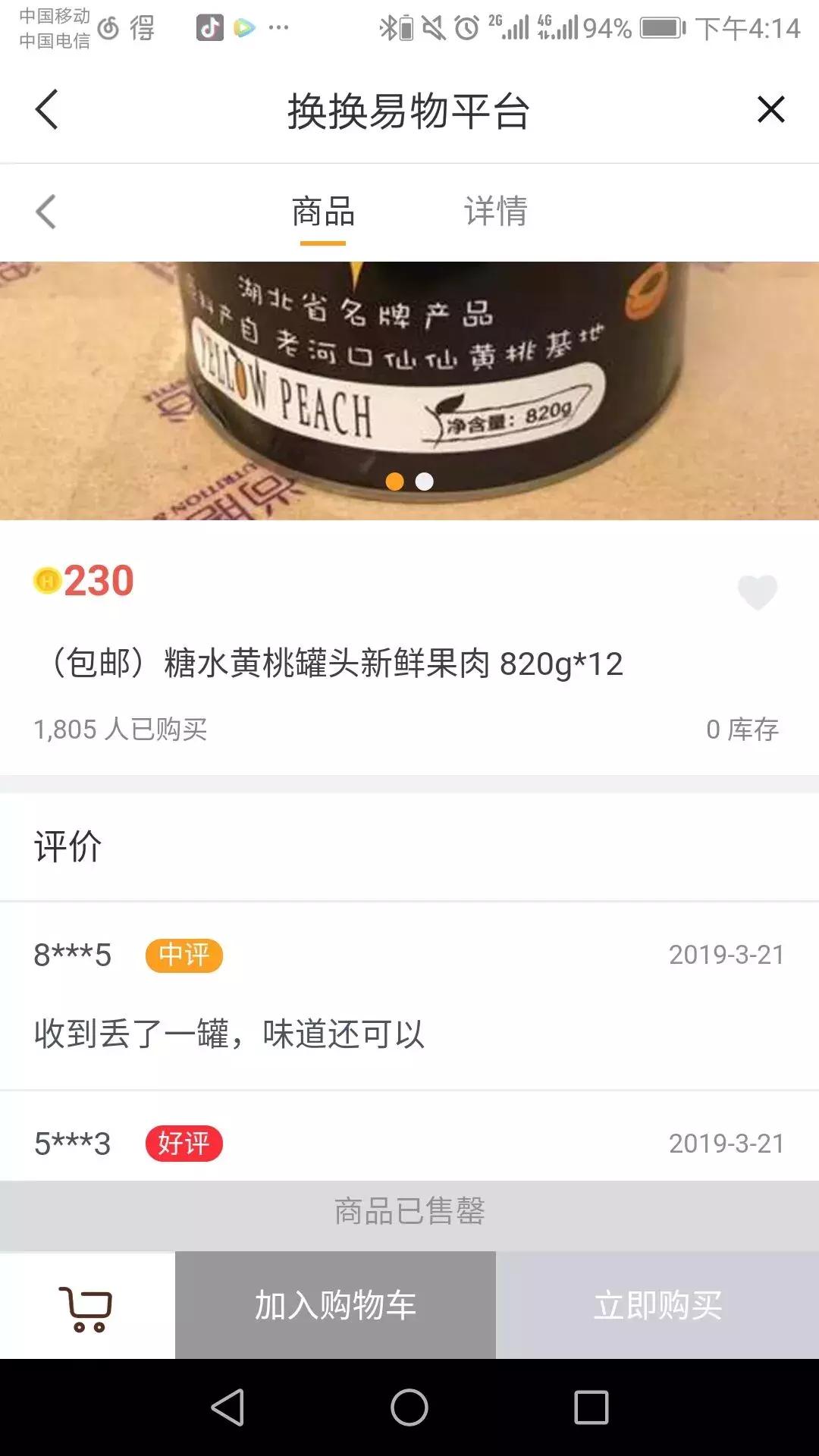Select the first carousel dot on product image

[396, 480]
